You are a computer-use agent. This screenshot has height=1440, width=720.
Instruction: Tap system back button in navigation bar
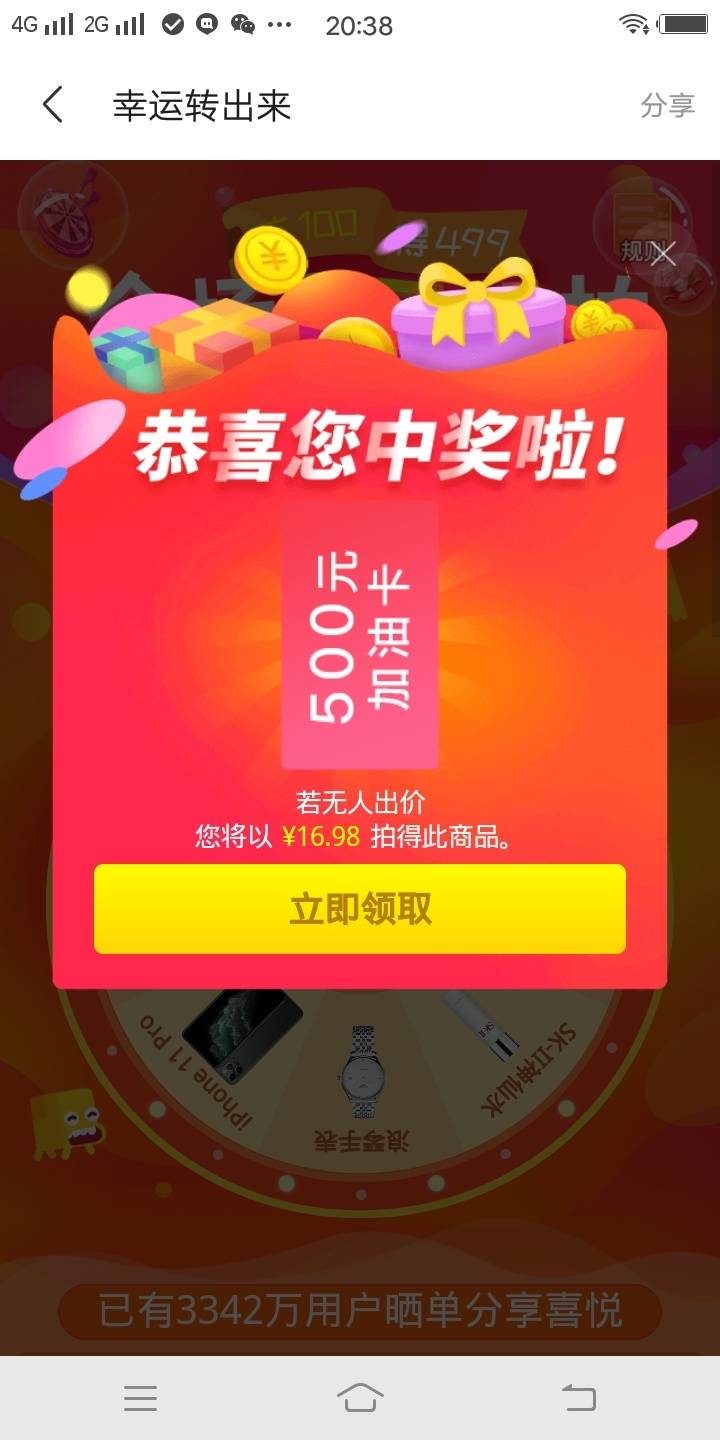pos(579,1398)
